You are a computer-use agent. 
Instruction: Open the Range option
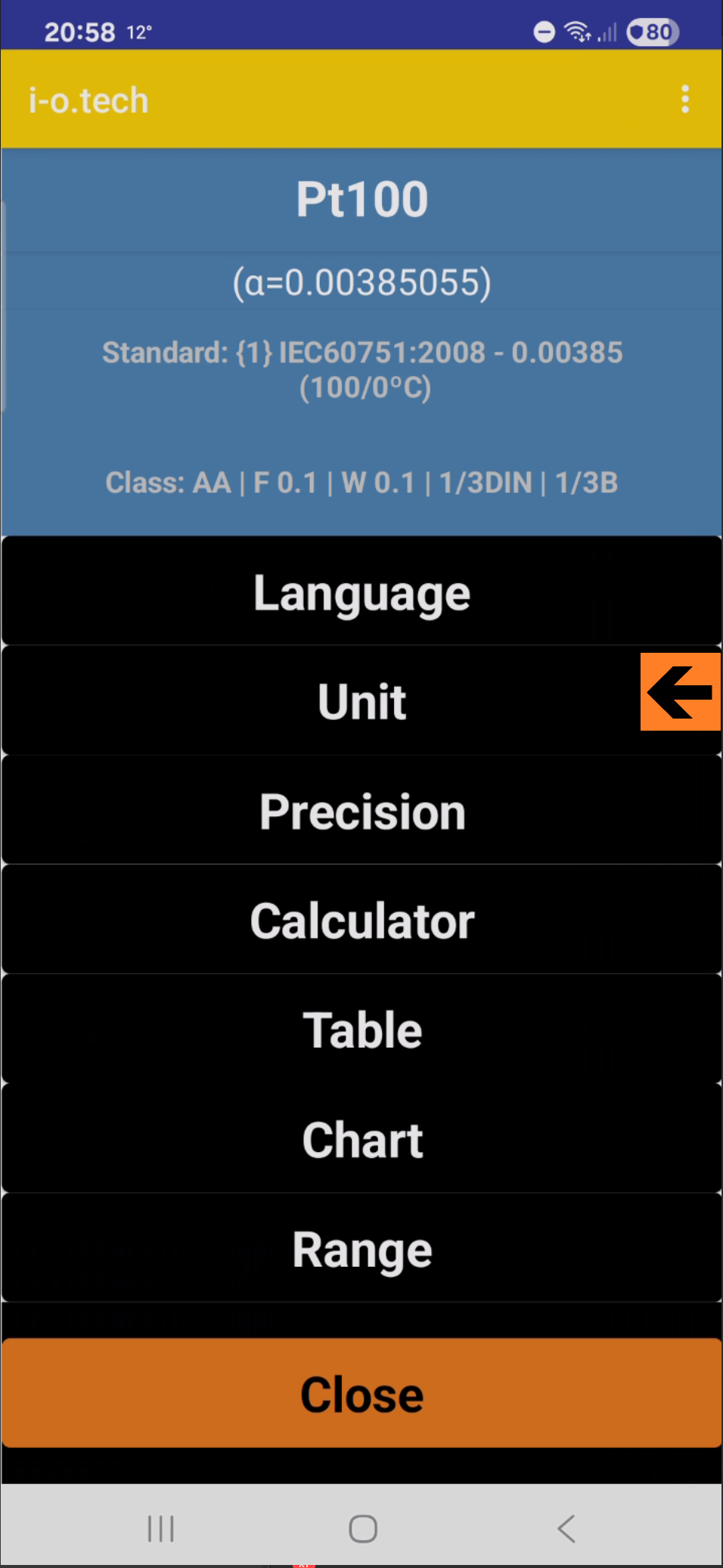[361, 1249]
